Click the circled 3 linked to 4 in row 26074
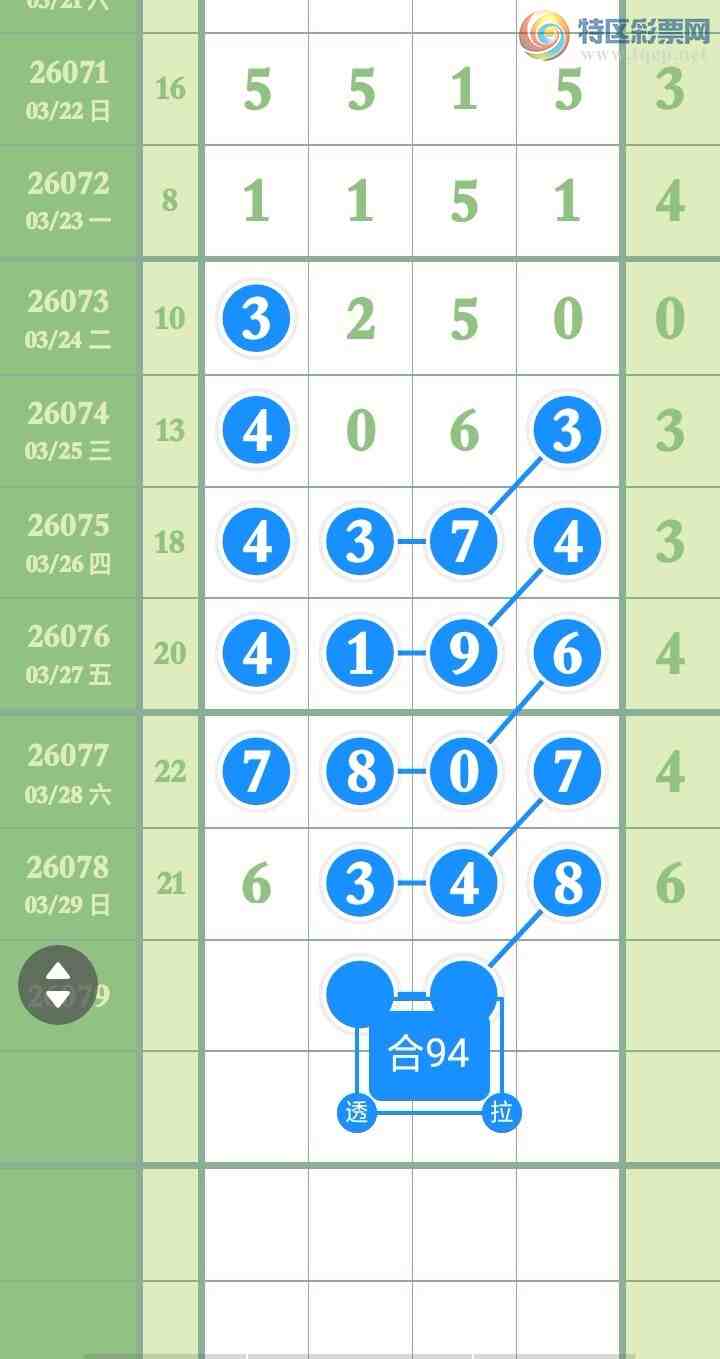The width and height of the screenshot is (720, 1359). click(x=567, y=431)
